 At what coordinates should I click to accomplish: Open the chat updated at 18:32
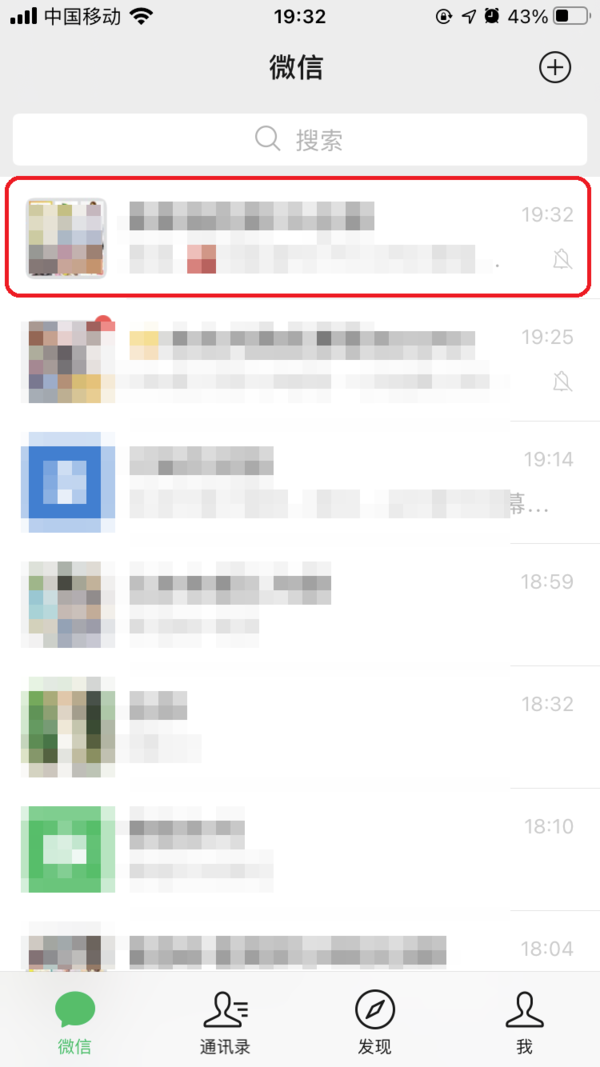pos(300,727)
